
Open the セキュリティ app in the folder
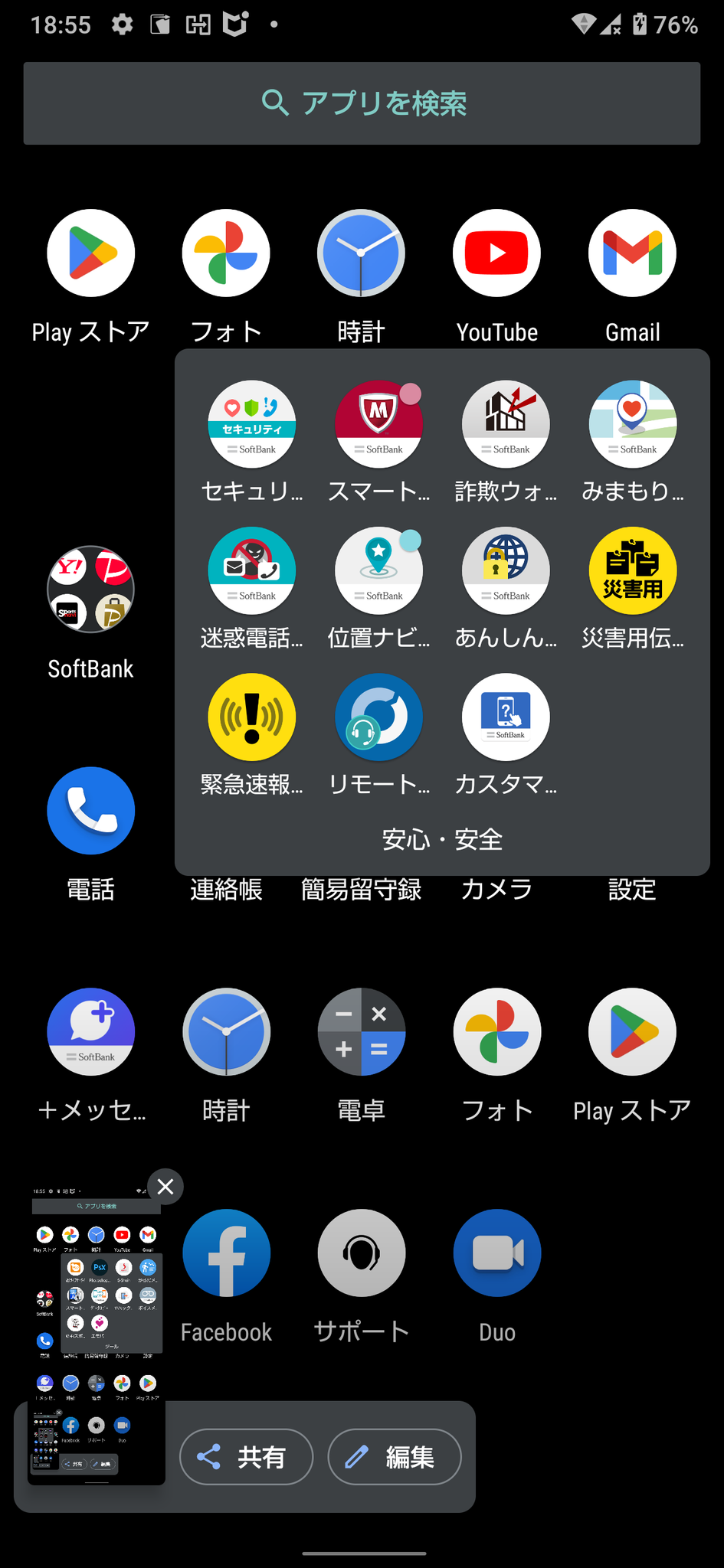252,425
